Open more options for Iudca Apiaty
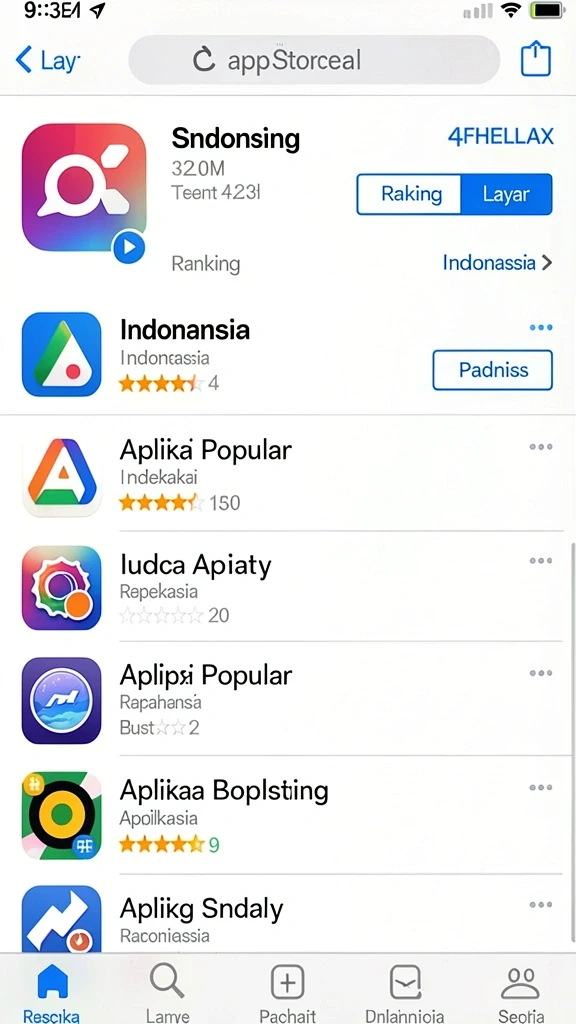 coord(541,560)
